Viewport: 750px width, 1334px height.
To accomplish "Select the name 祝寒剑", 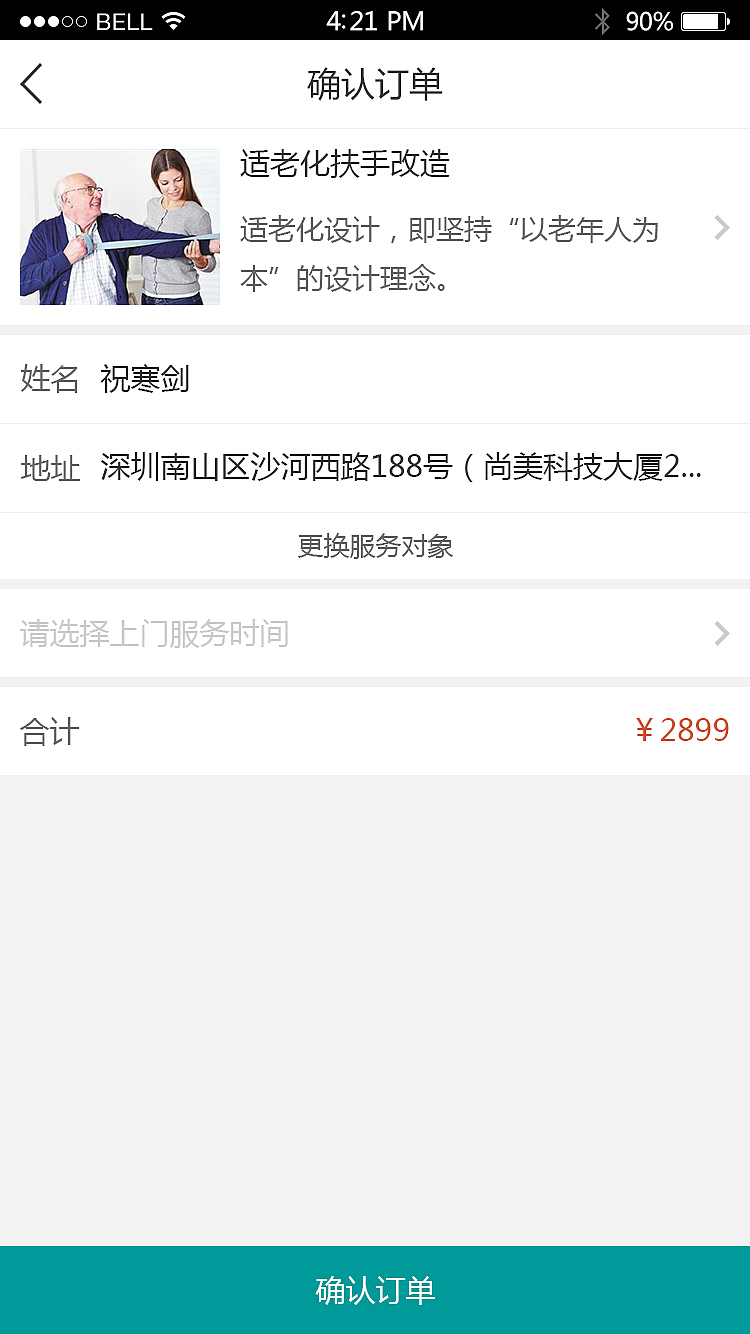I will pos(146,380).
